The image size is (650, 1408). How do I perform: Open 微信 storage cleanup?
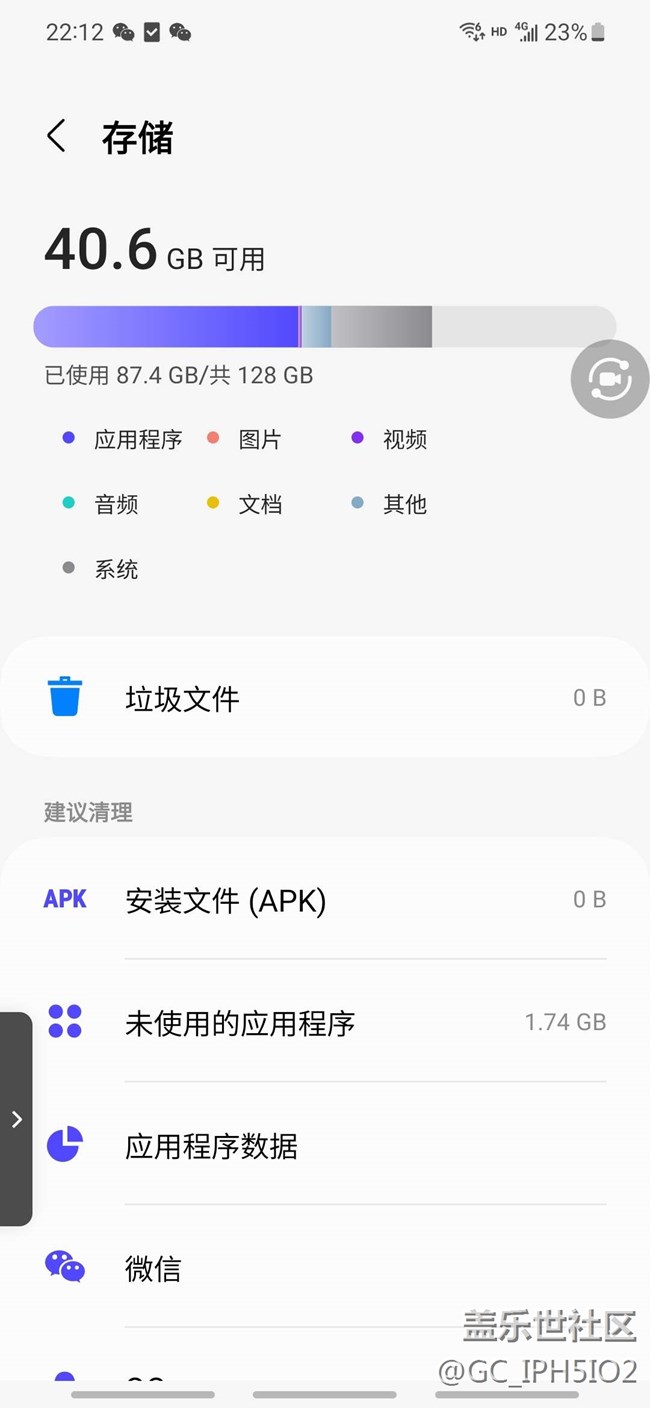point(324,1268)
